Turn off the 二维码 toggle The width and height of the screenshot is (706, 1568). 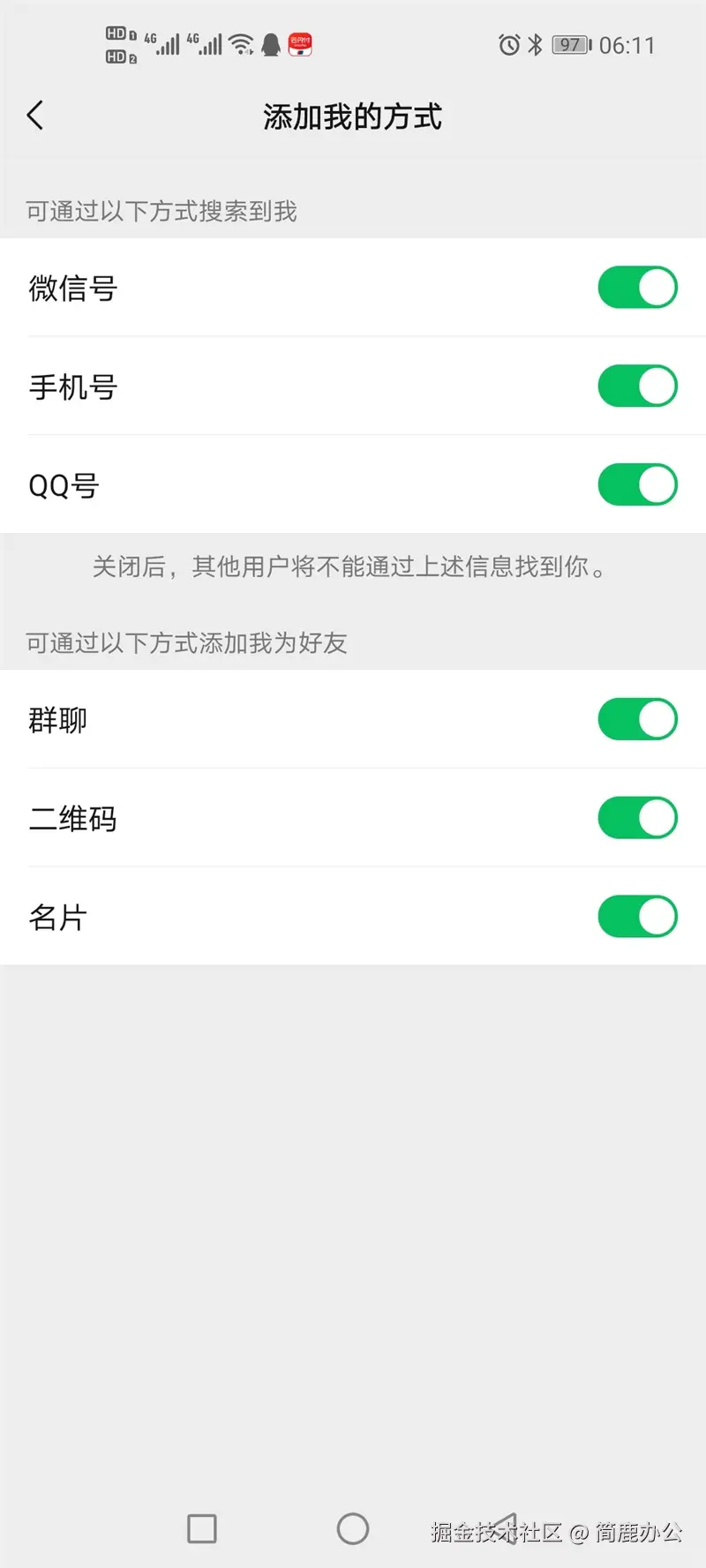[x=637, y=817]
